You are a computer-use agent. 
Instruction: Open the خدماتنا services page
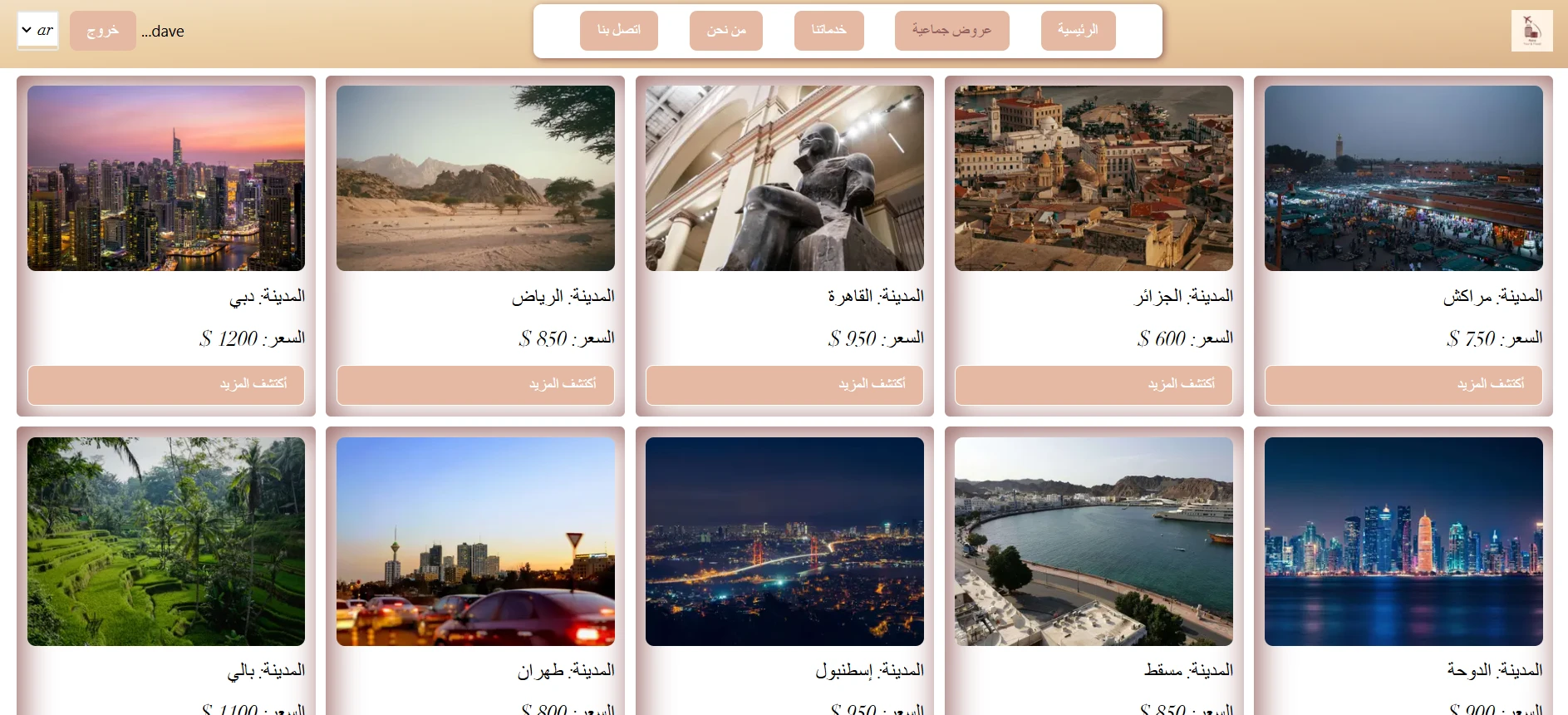(828, 31)
